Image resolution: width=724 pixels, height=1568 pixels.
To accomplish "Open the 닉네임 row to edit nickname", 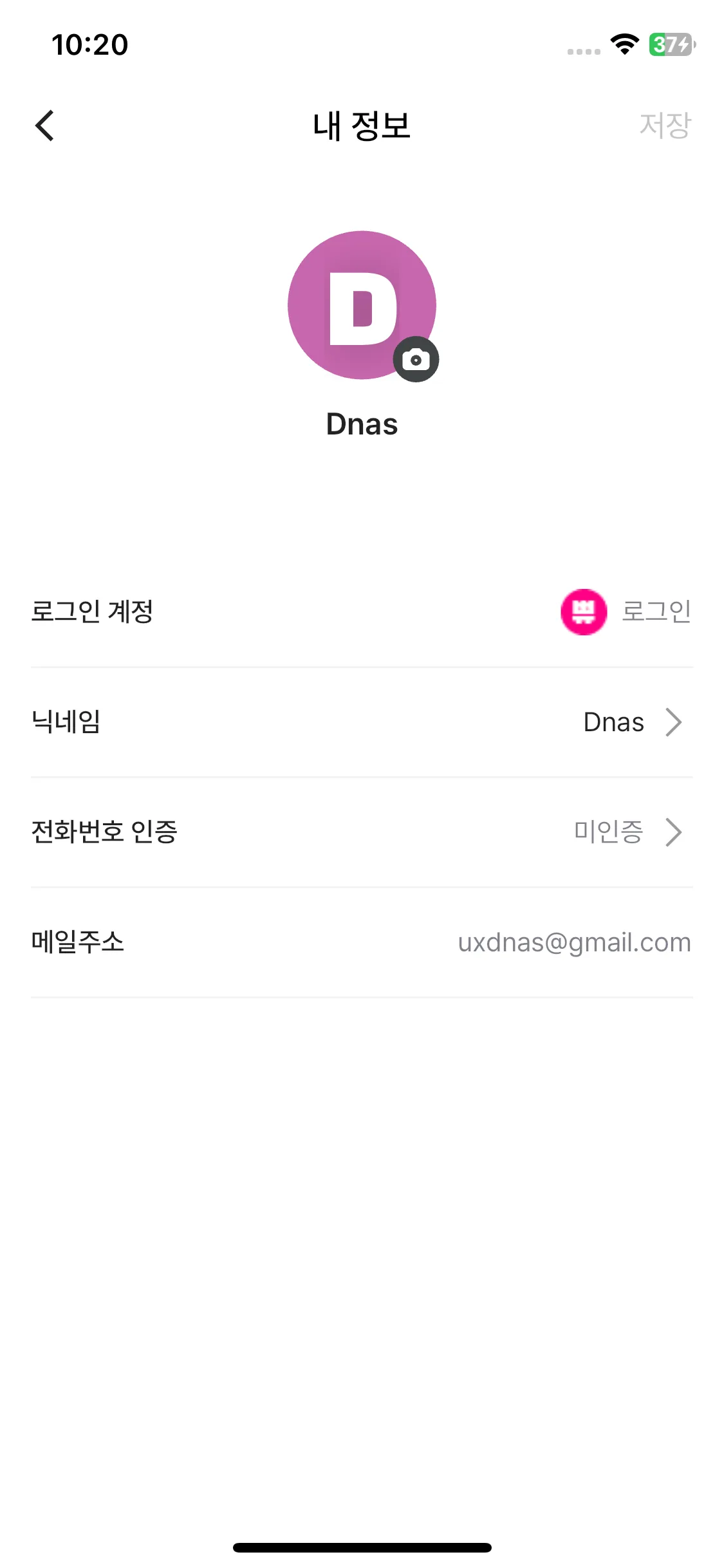I will coord(362,722).
